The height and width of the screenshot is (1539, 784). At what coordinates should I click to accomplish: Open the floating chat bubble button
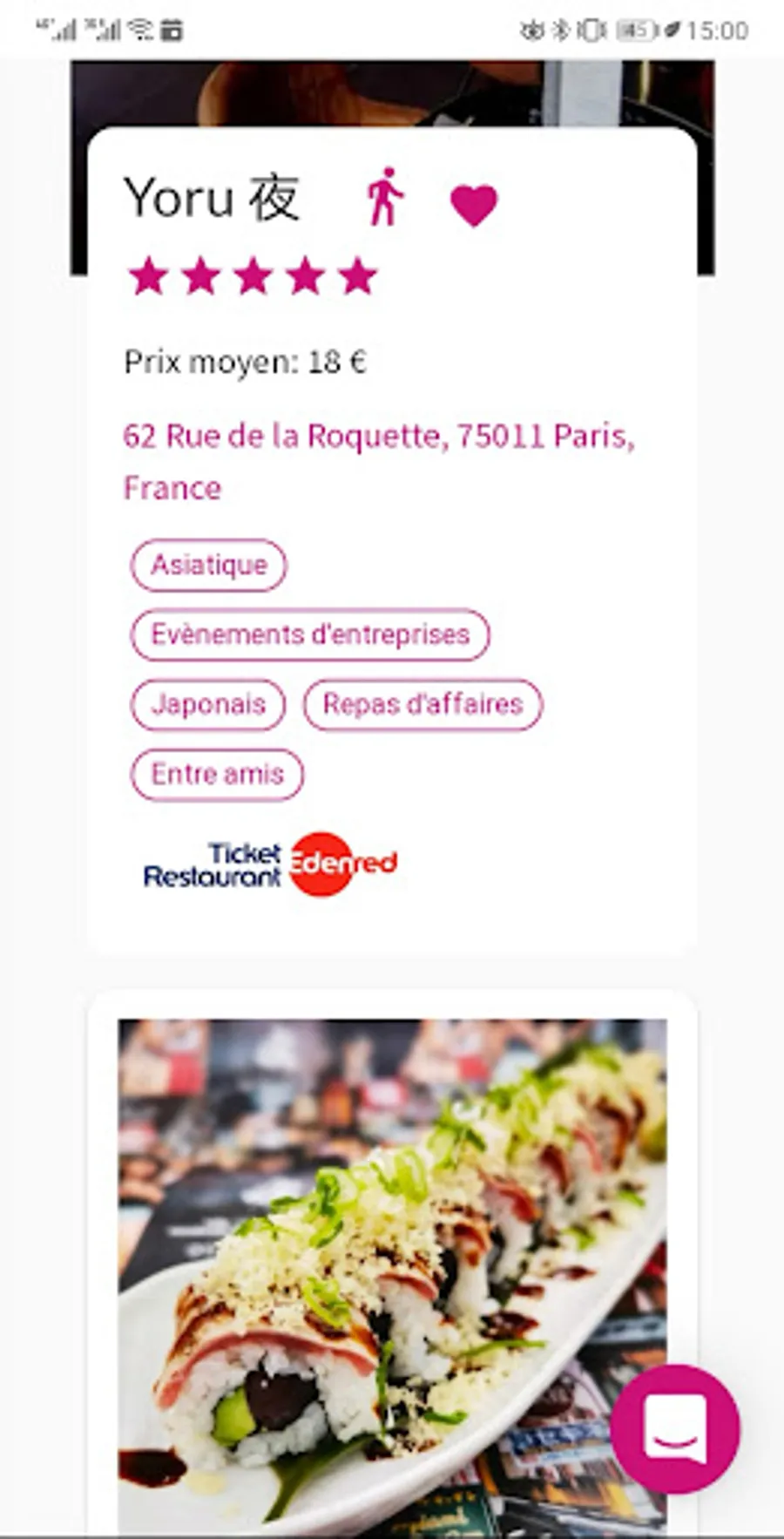click(675, 1429)
